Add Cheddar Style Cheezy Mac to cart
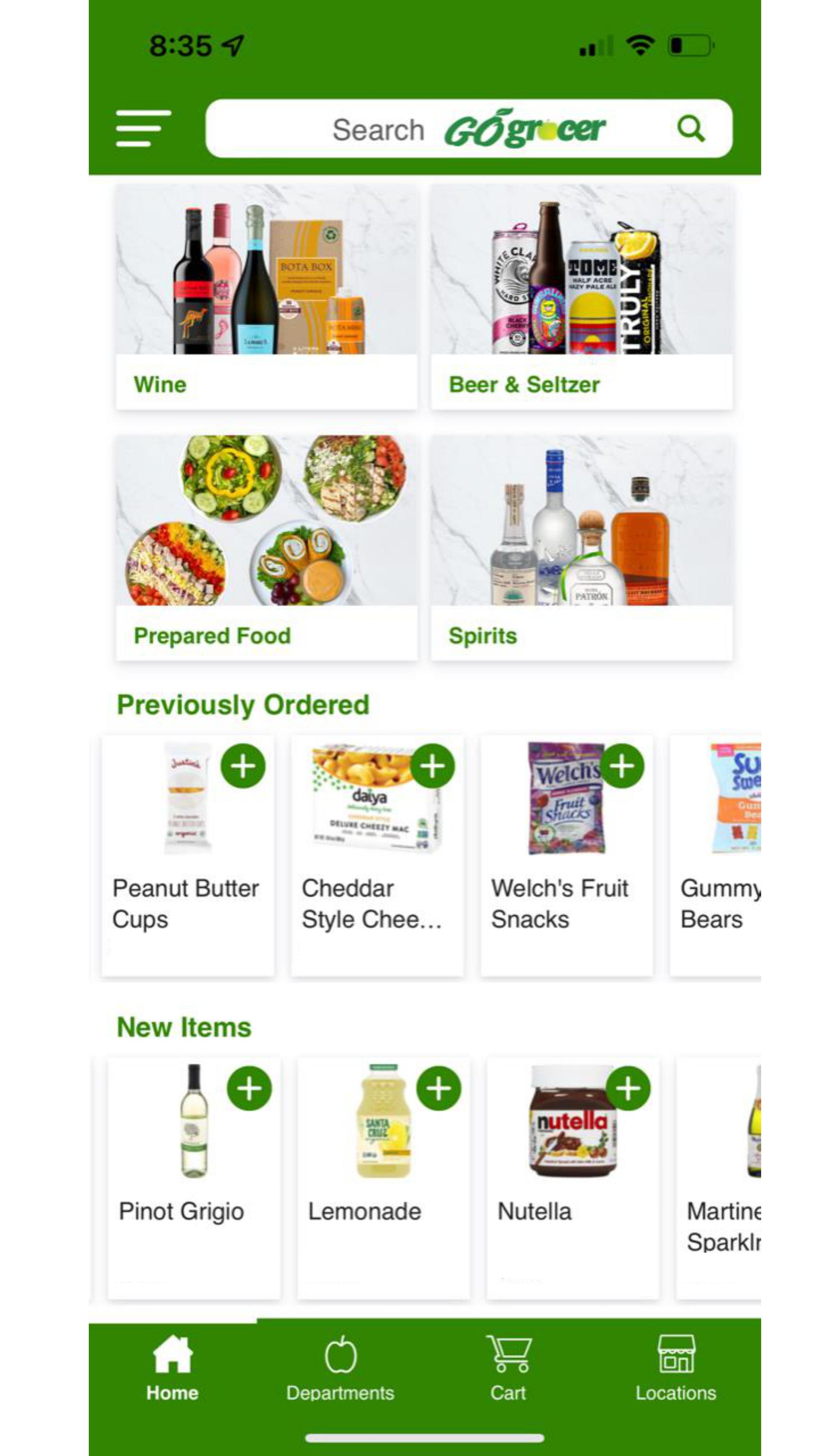Image resolution: width=819 pixels, height=1456 pixels. point(432,767)
